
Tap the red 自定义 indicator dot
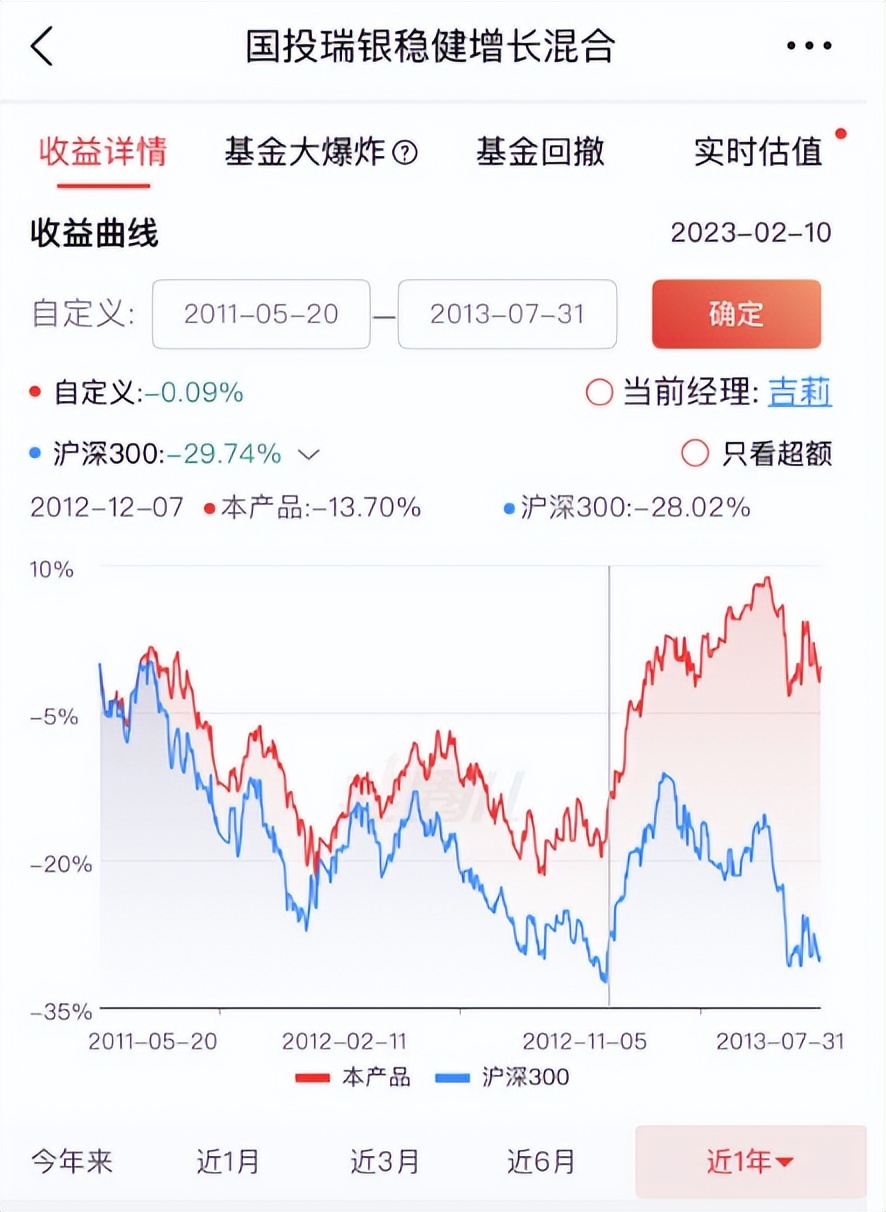coord(33,394)
